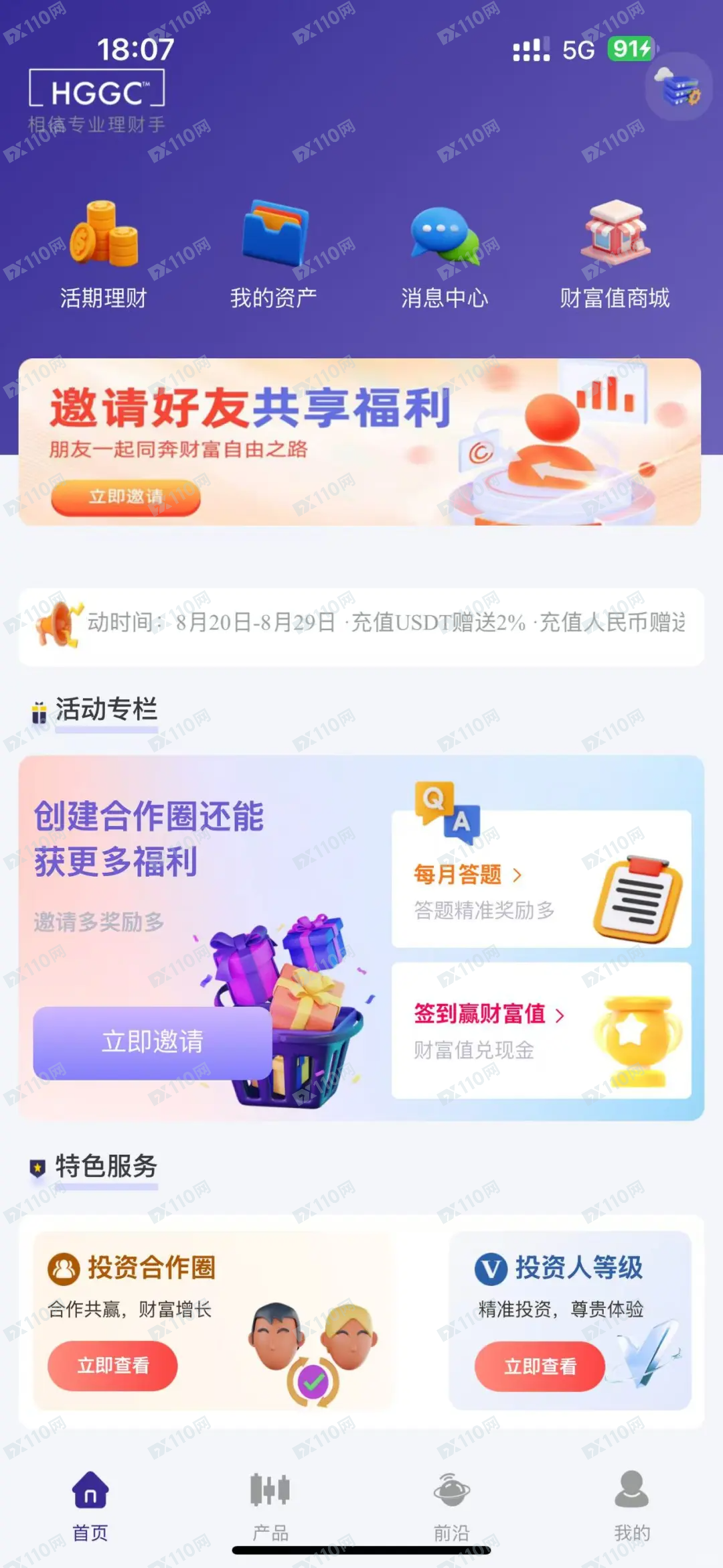
Task: Tap 立即邀请 on the invite friends banner
Action: click(x=126, y=497)
